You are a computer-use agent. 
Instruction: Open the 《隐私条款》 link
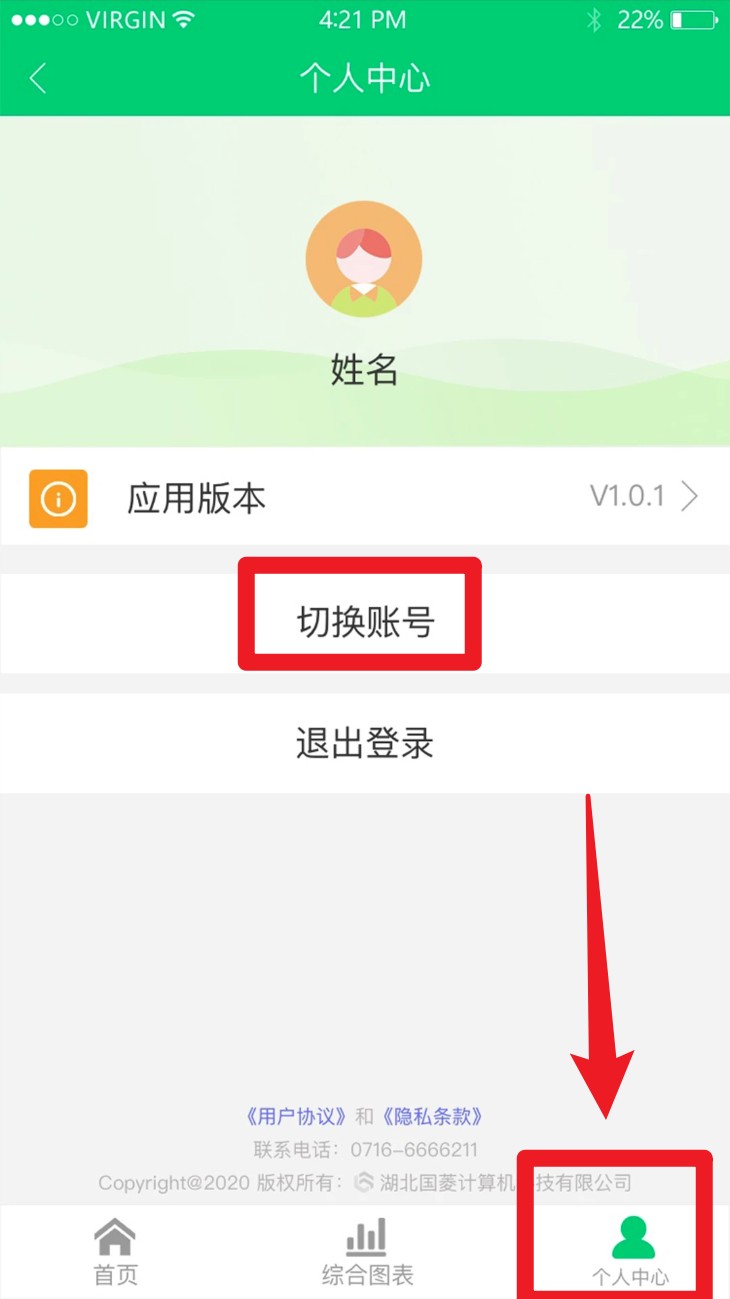(432, 1116)
